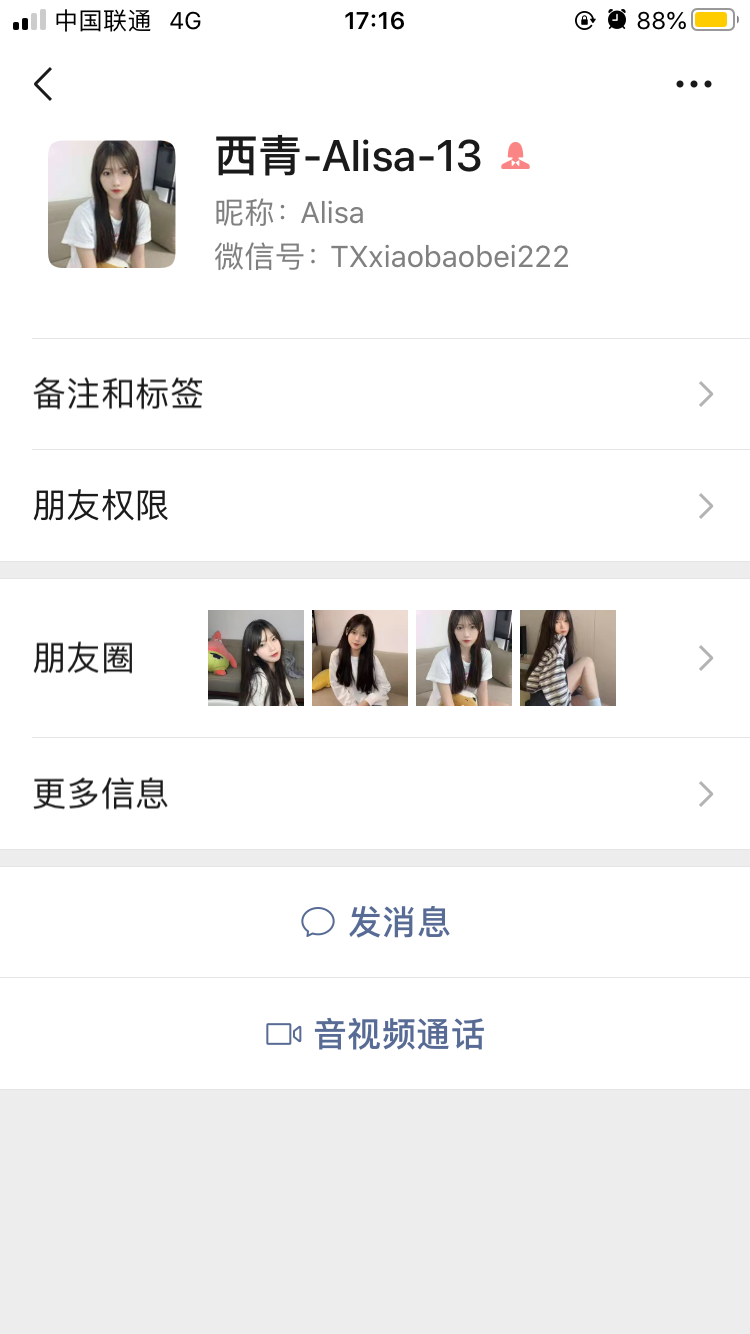Go back using the top-left arrow
750x1334 pixels.
point(43,84)
